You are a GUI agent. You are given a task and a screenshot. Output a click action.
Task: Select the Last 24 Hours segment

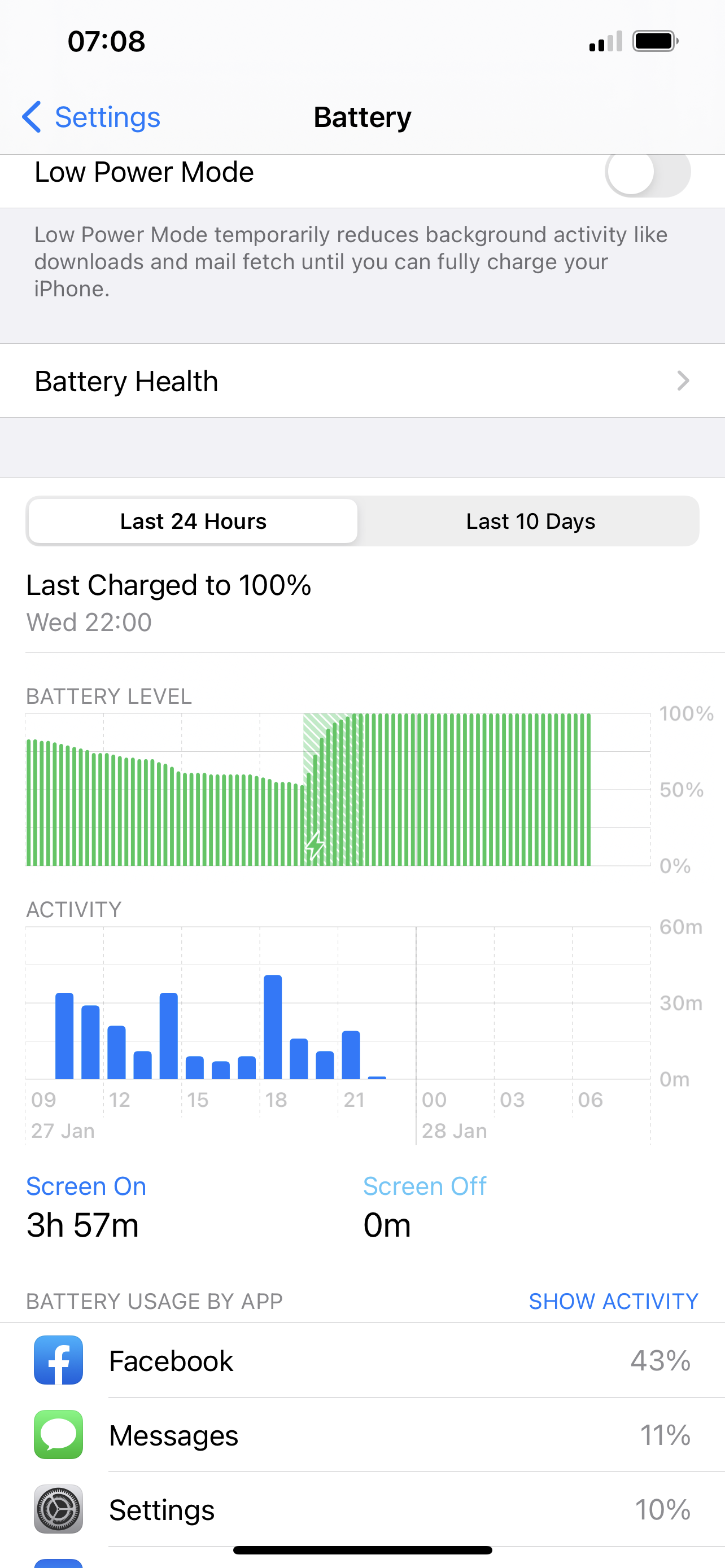(193, 521)
